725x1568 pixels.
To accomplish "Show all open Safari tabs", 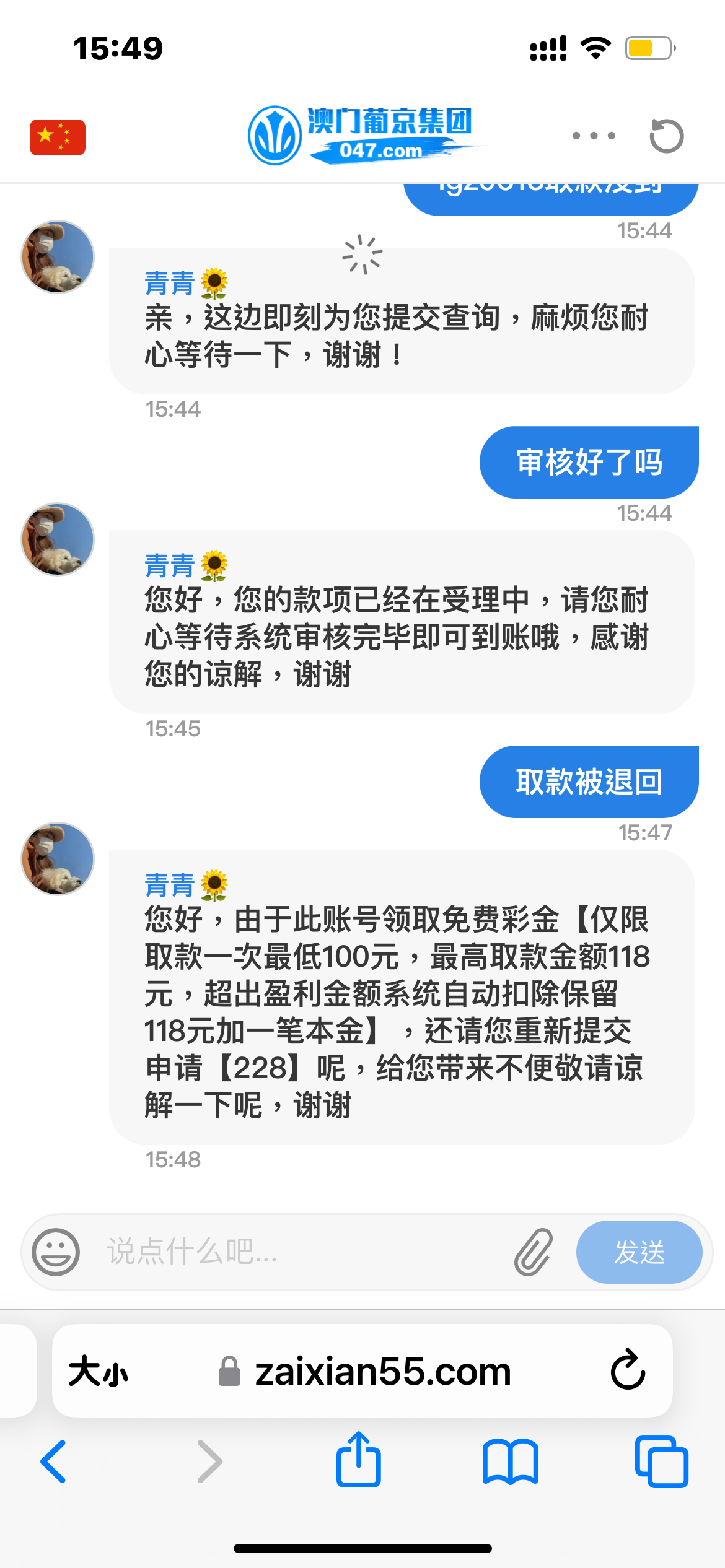I will (661, 1461).
